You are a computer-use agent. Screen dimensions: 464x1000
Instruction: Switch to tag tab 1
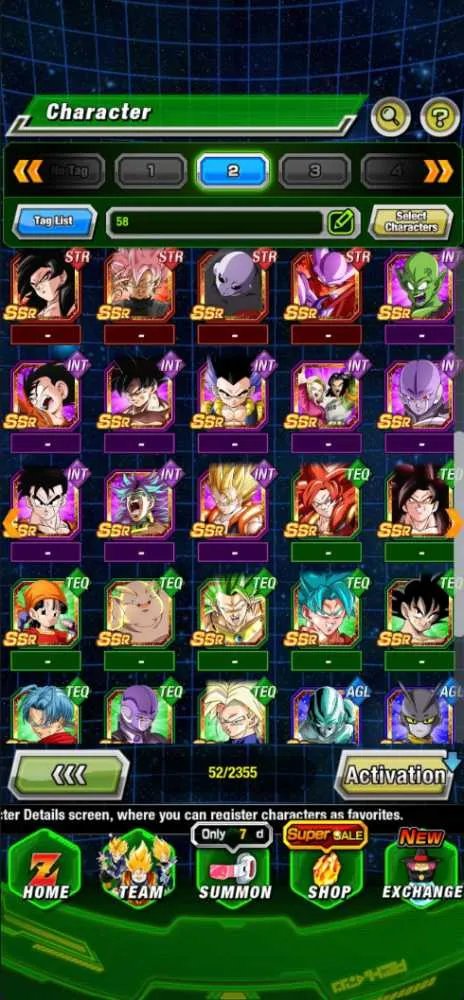[150, 171]
